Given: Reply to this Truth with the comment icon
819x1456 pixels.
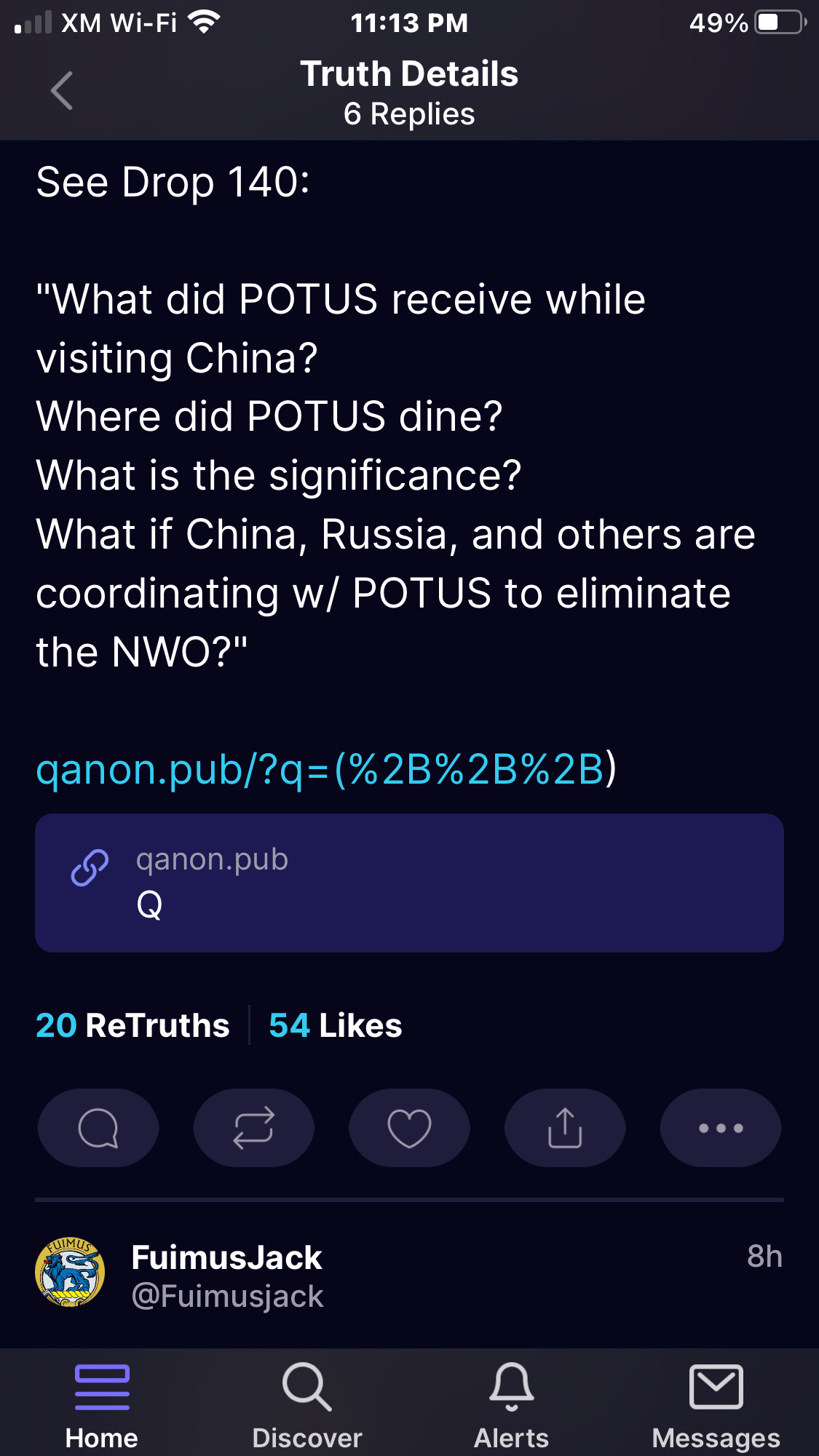Looking at the screenshot, I should [98, 1128].
